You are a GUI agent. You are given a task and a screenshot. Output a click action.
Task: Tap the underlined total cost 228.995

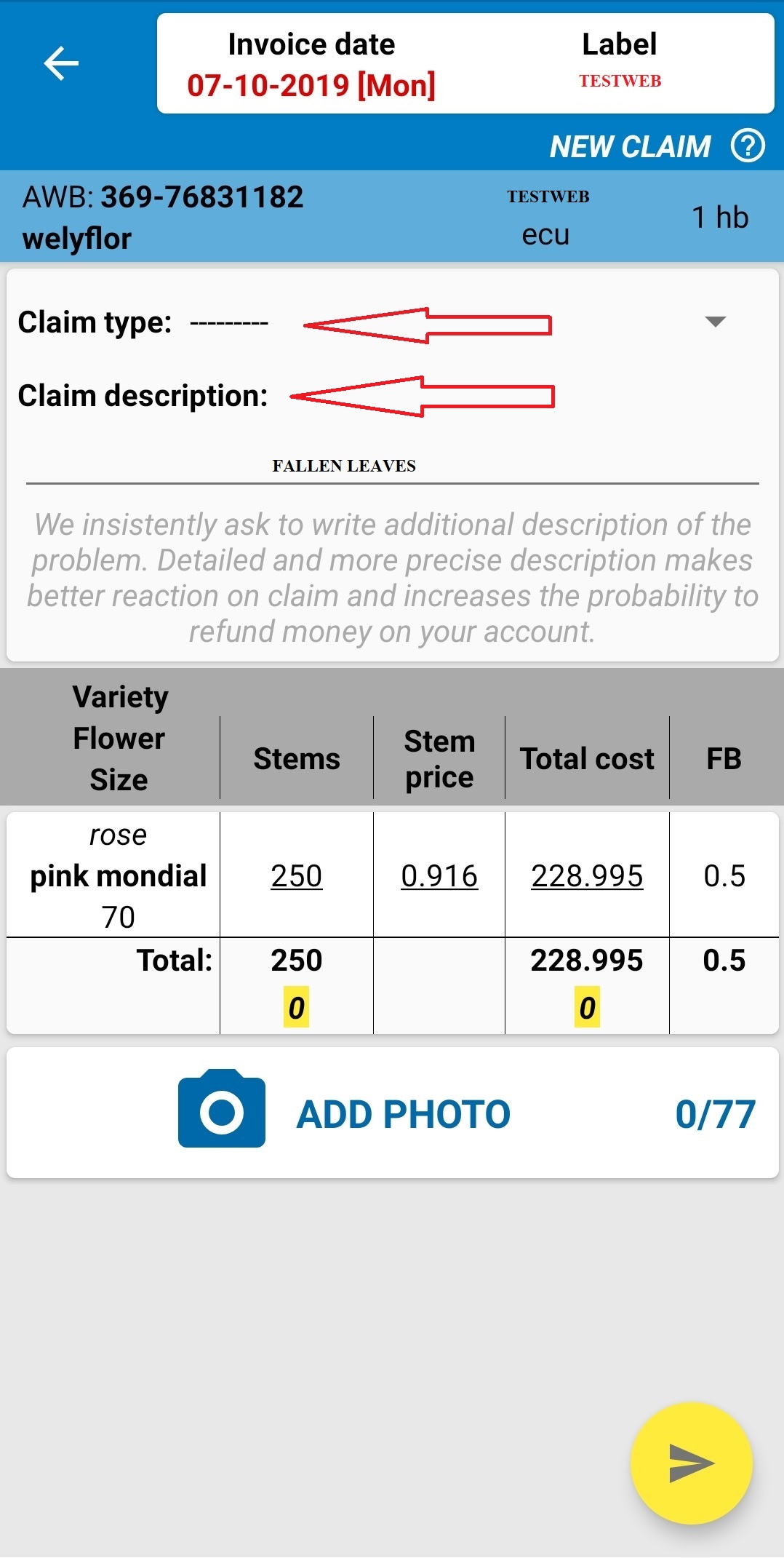(x=587, y=875)
